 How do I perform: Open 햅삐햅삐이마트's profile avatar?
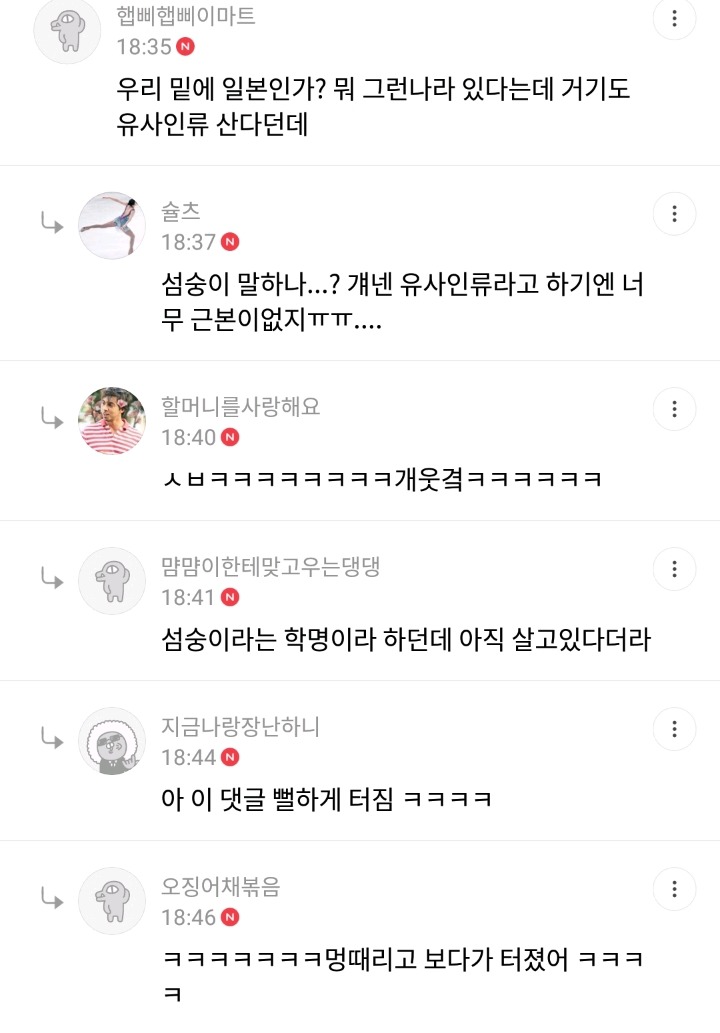click(x=68, y=30)
